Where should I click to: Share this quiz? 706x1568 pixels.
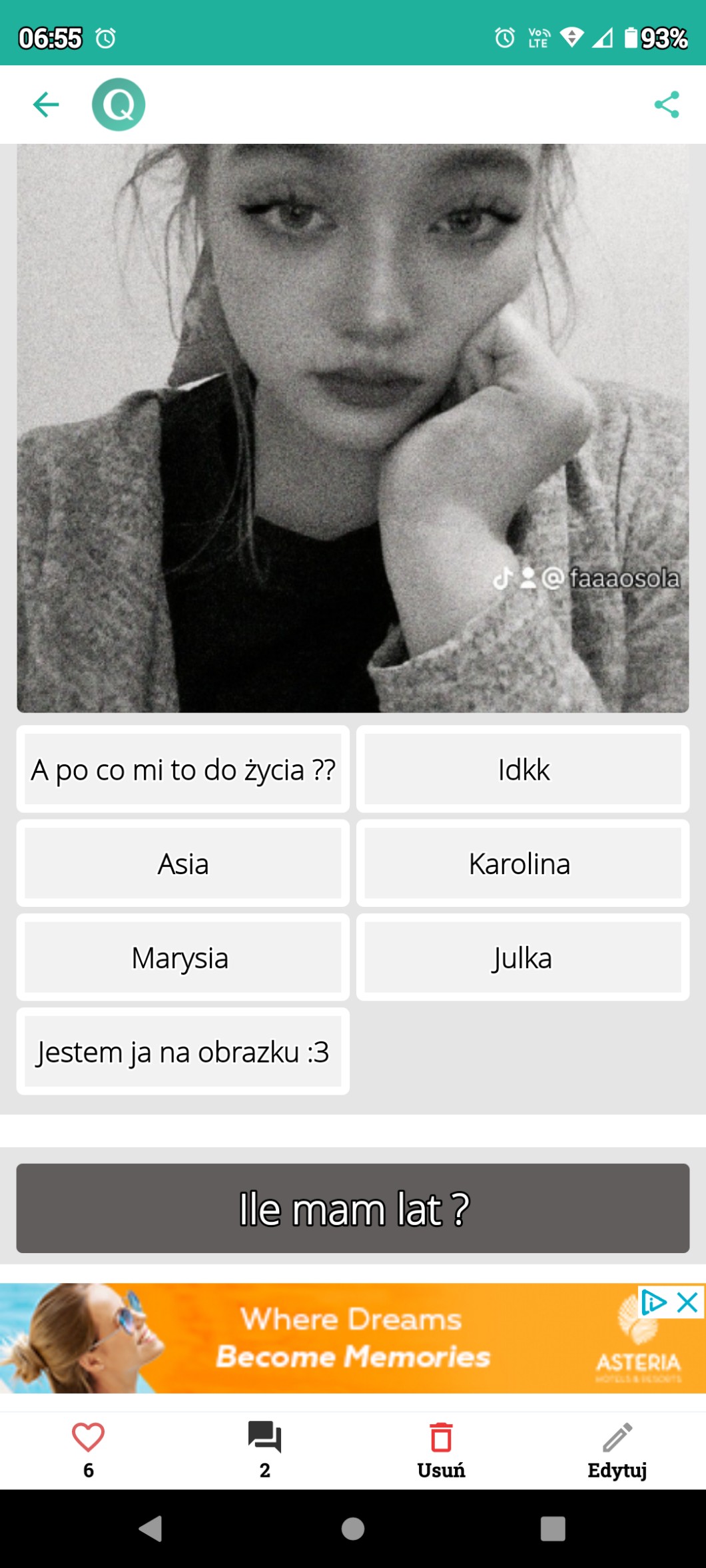(x=667, y=105)
